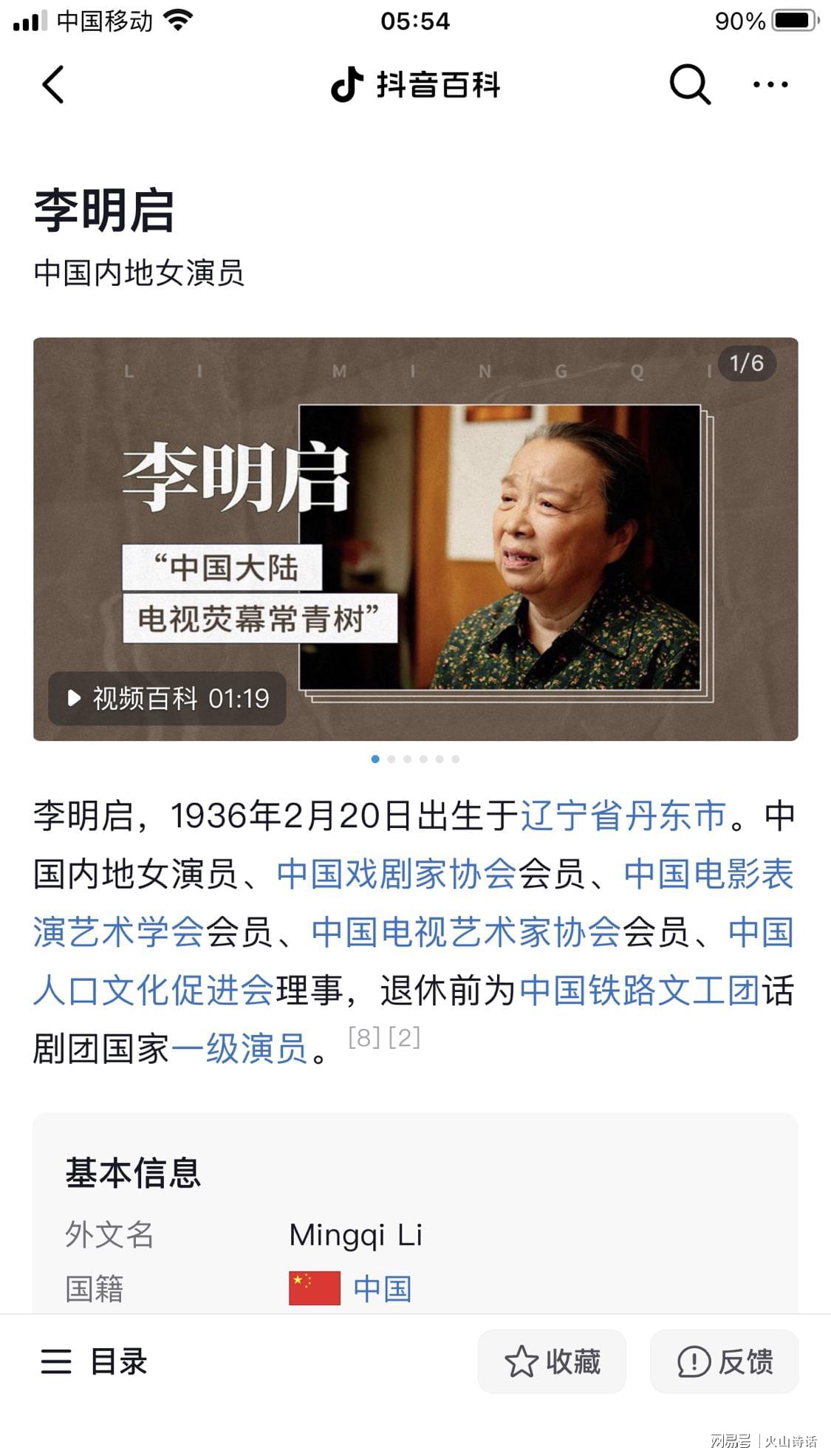View reference [2]
This screenshot has height=1456, width=831.
[x=404, y=1038]
